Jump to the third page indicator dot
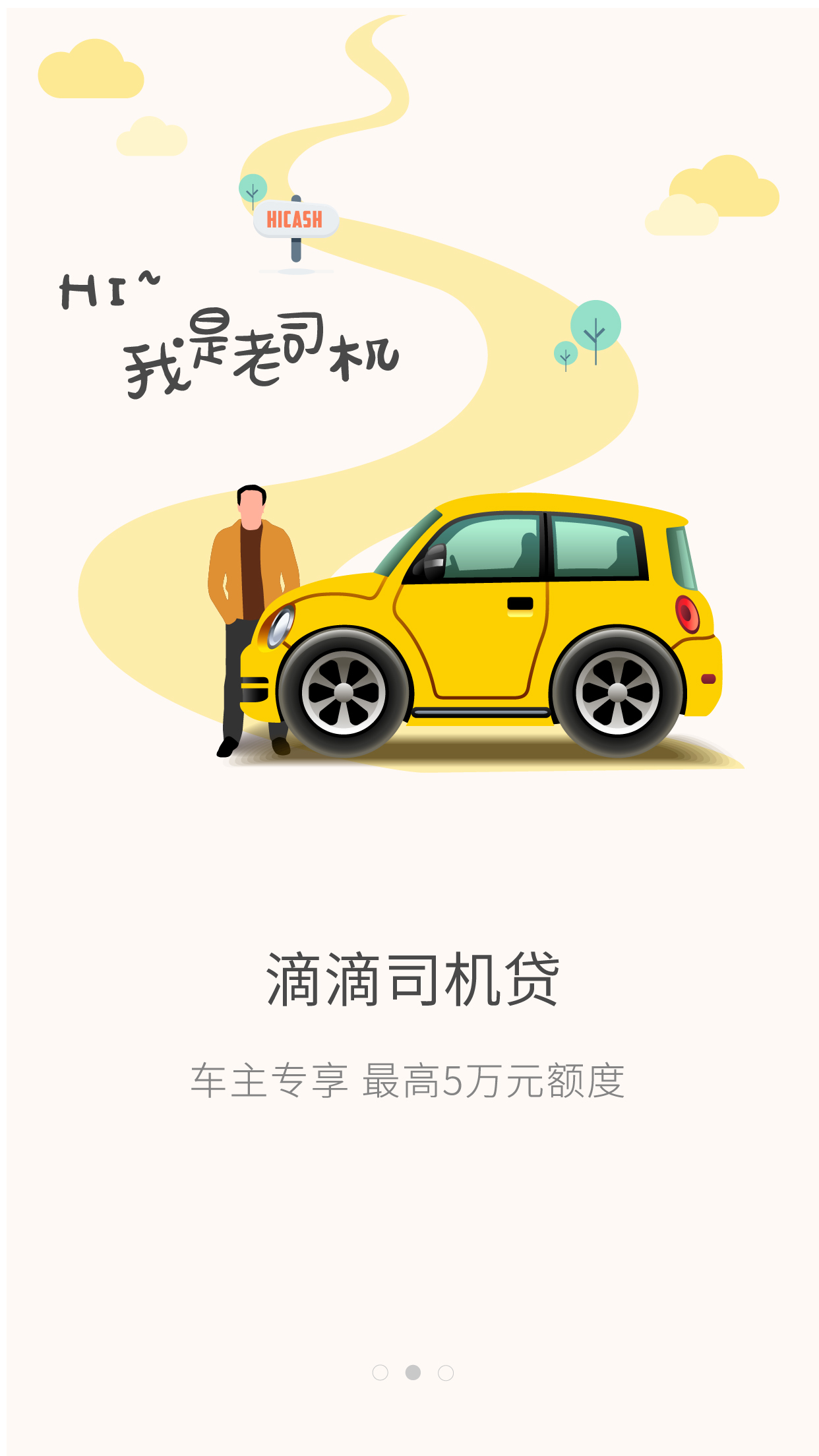 pyautogui.click(x=446, y=1372)
